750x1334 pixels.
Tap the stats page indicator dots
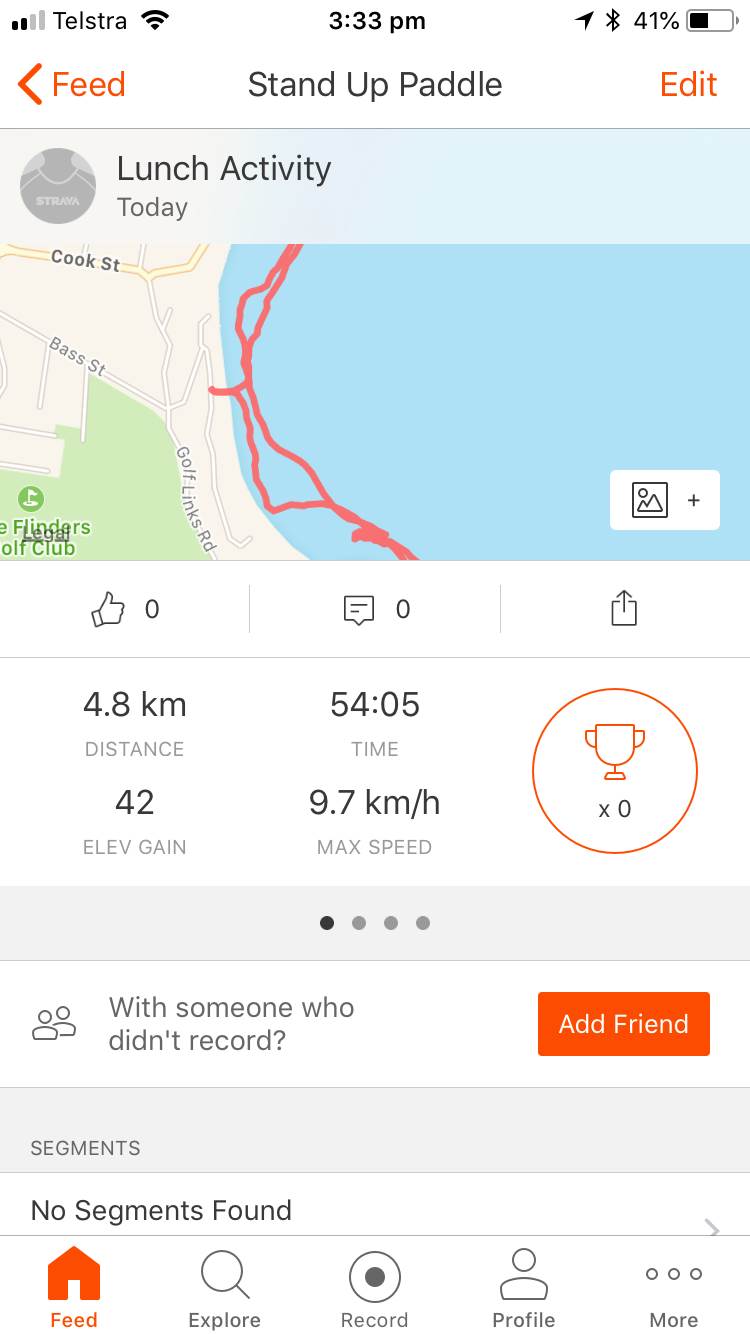point(375,923)
